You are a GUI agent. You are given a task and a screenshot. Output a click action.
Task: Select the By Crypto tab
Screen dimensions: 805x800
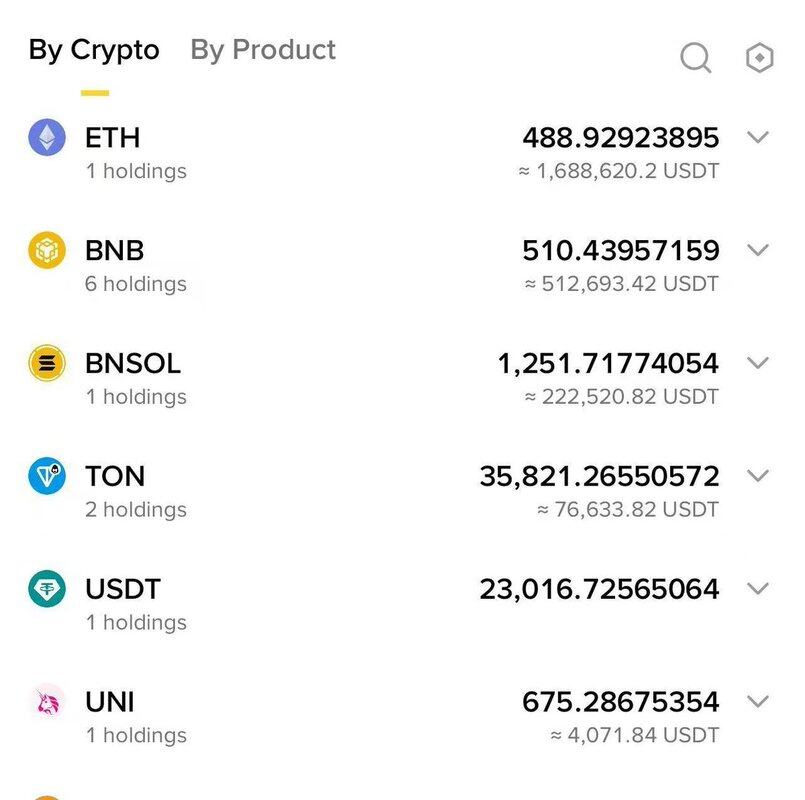(x=94, y=50)
